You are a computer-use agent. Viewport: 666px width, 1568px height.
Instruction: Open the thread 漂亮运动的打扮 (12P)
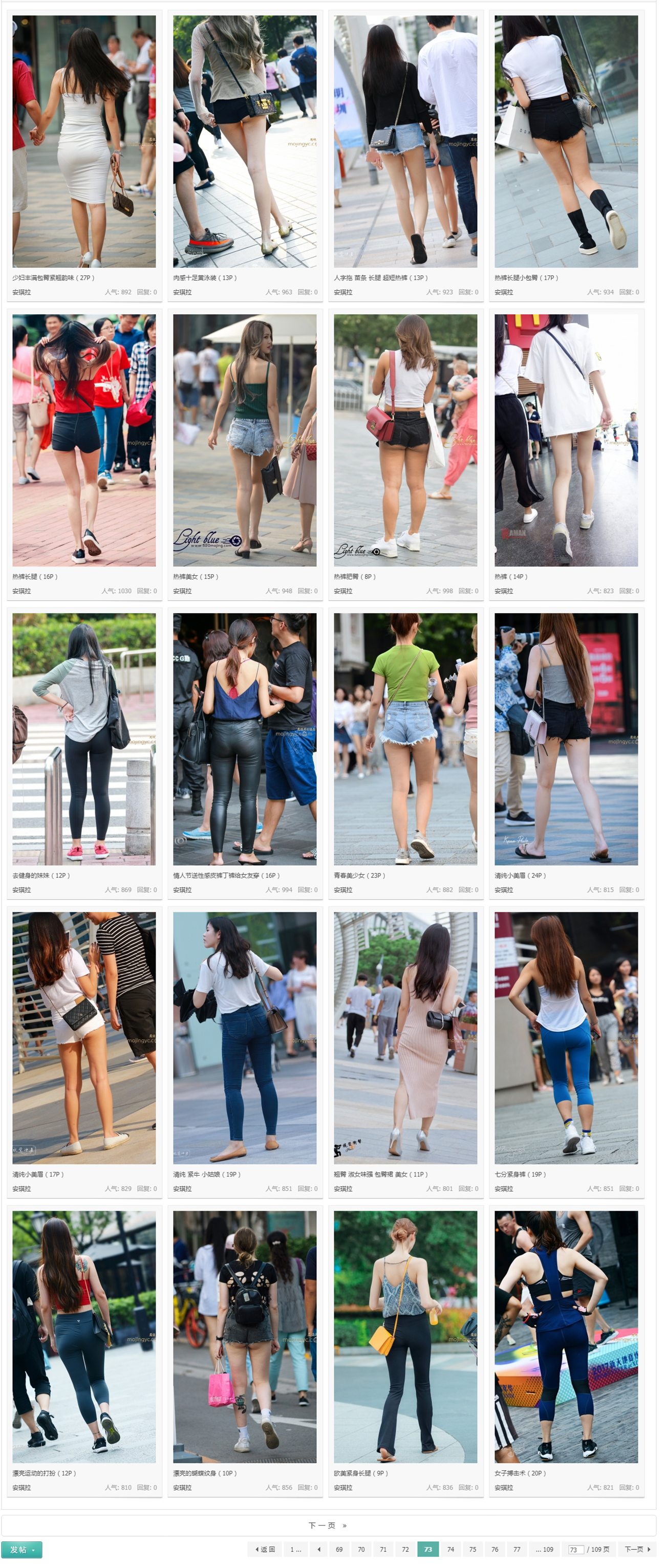pos(43,1473)
